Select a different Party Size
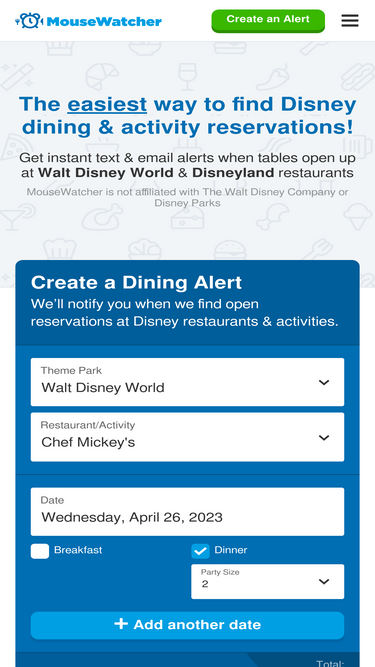The height and width of the screenshot is (667, 375). click(267, 581)
